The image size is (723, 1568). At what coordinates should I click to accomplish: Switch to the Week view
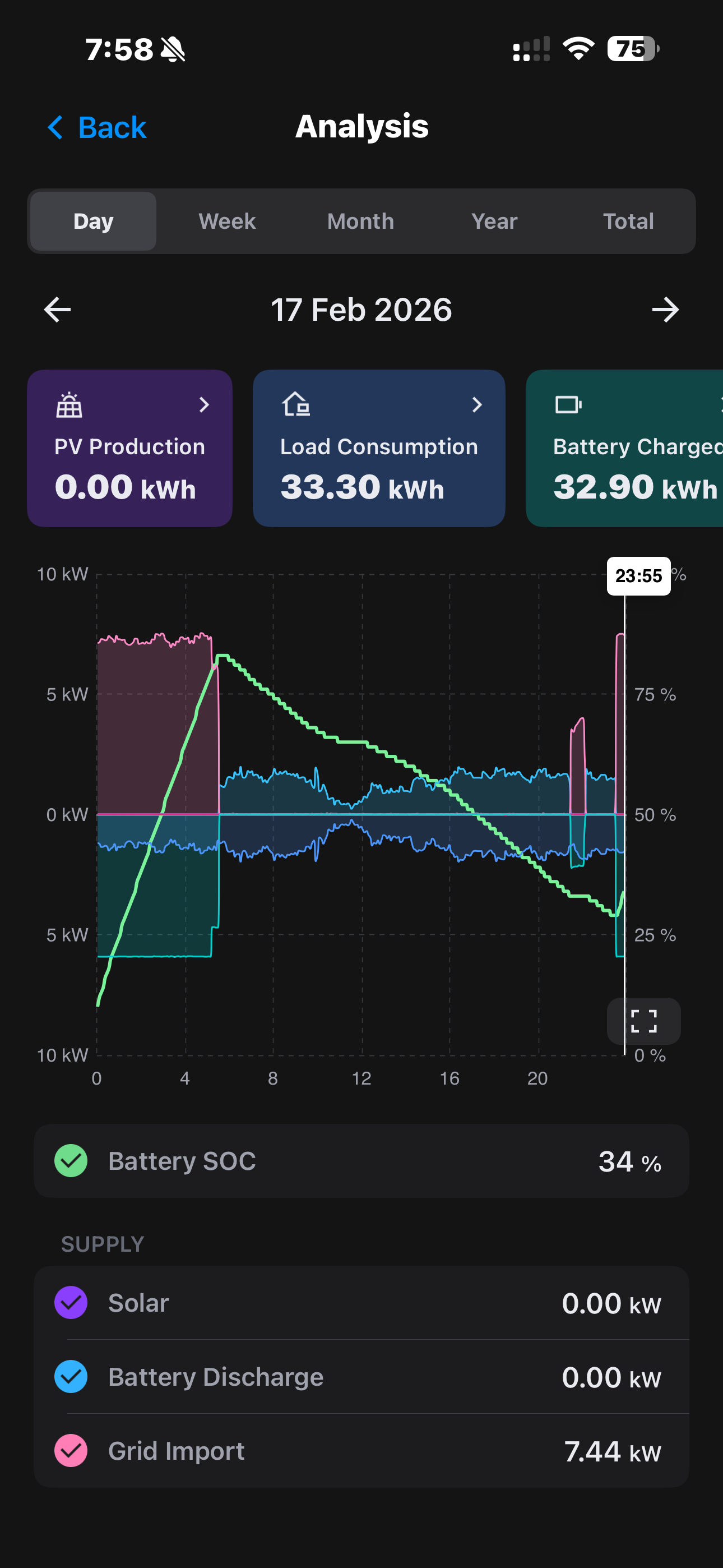(227, 221)
